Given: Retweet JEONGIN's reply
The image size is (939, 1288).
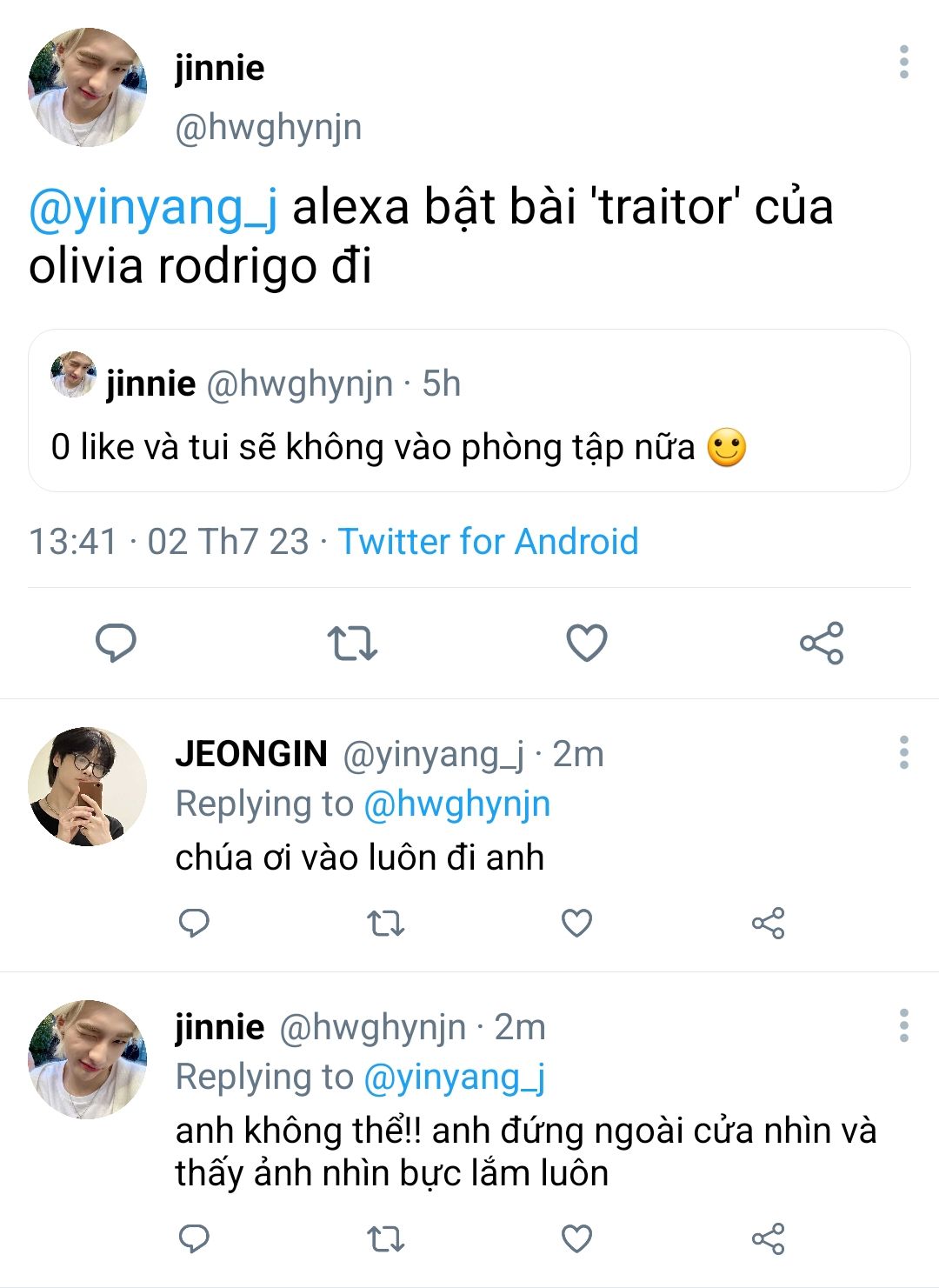Looking at the screenshot, I should [x=385, y=923].
